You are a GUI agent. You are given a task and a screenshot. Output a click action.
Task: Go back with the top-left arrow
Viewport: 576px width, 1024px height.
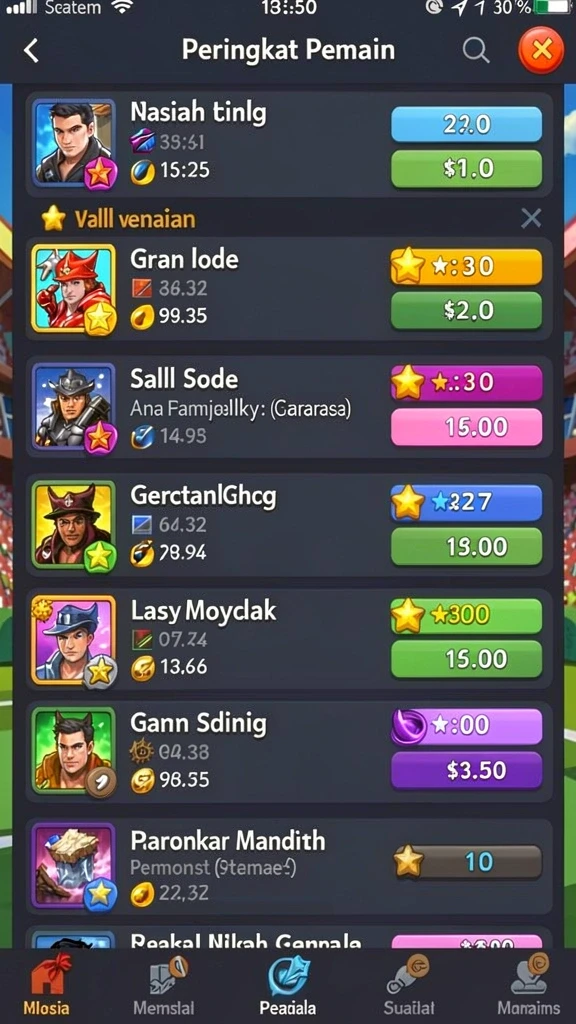pyautogui.click(x=31, y=50)
